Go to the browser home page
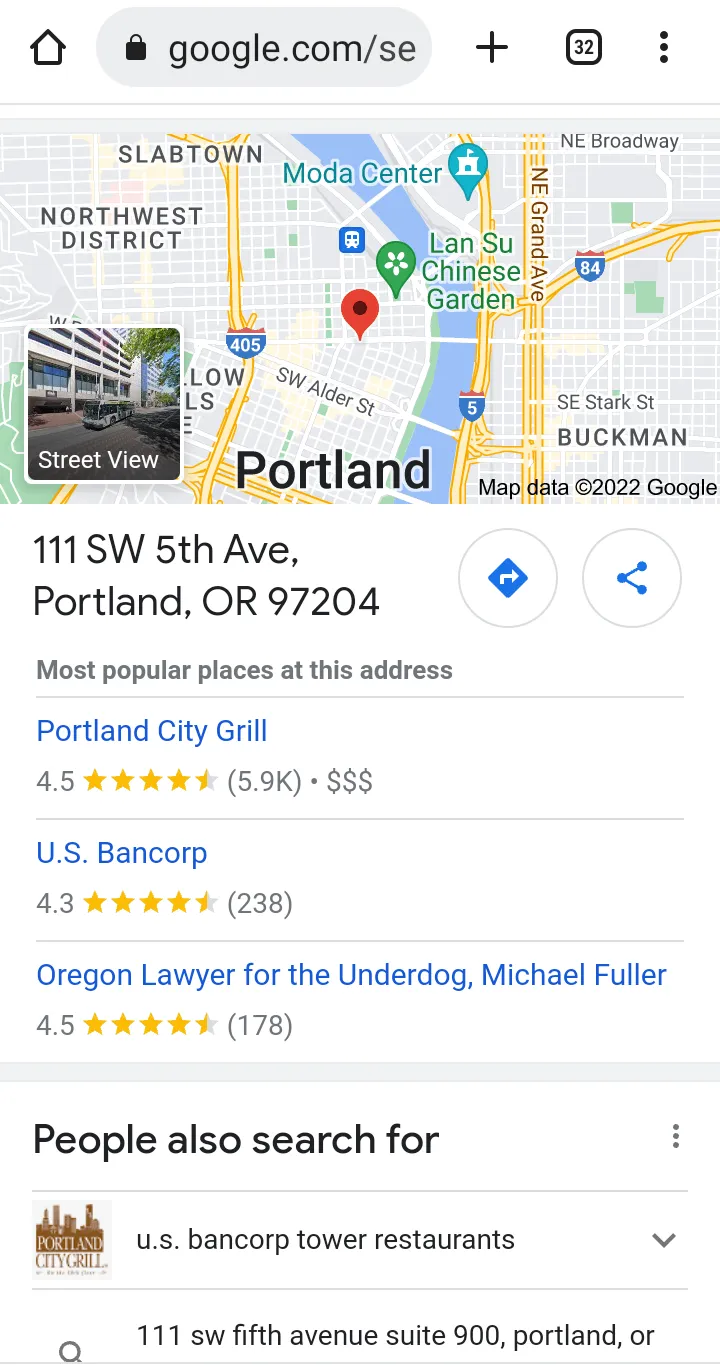This screenshot has width=720, height=1365. (x=48, y=47)
